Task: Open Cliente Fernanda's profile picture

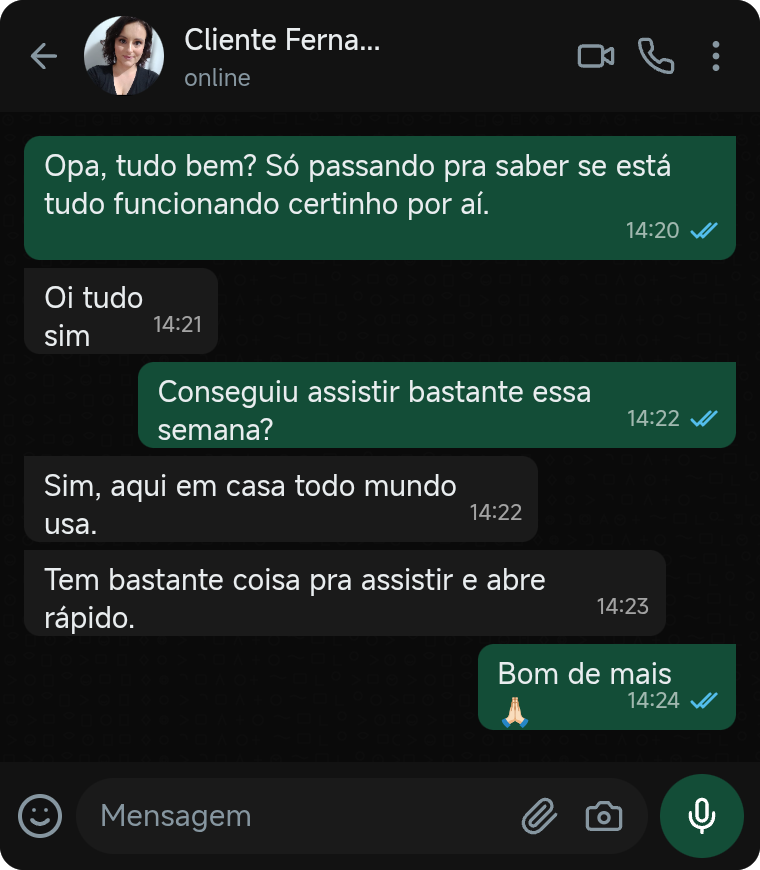Action: click(x=124, y=56)
